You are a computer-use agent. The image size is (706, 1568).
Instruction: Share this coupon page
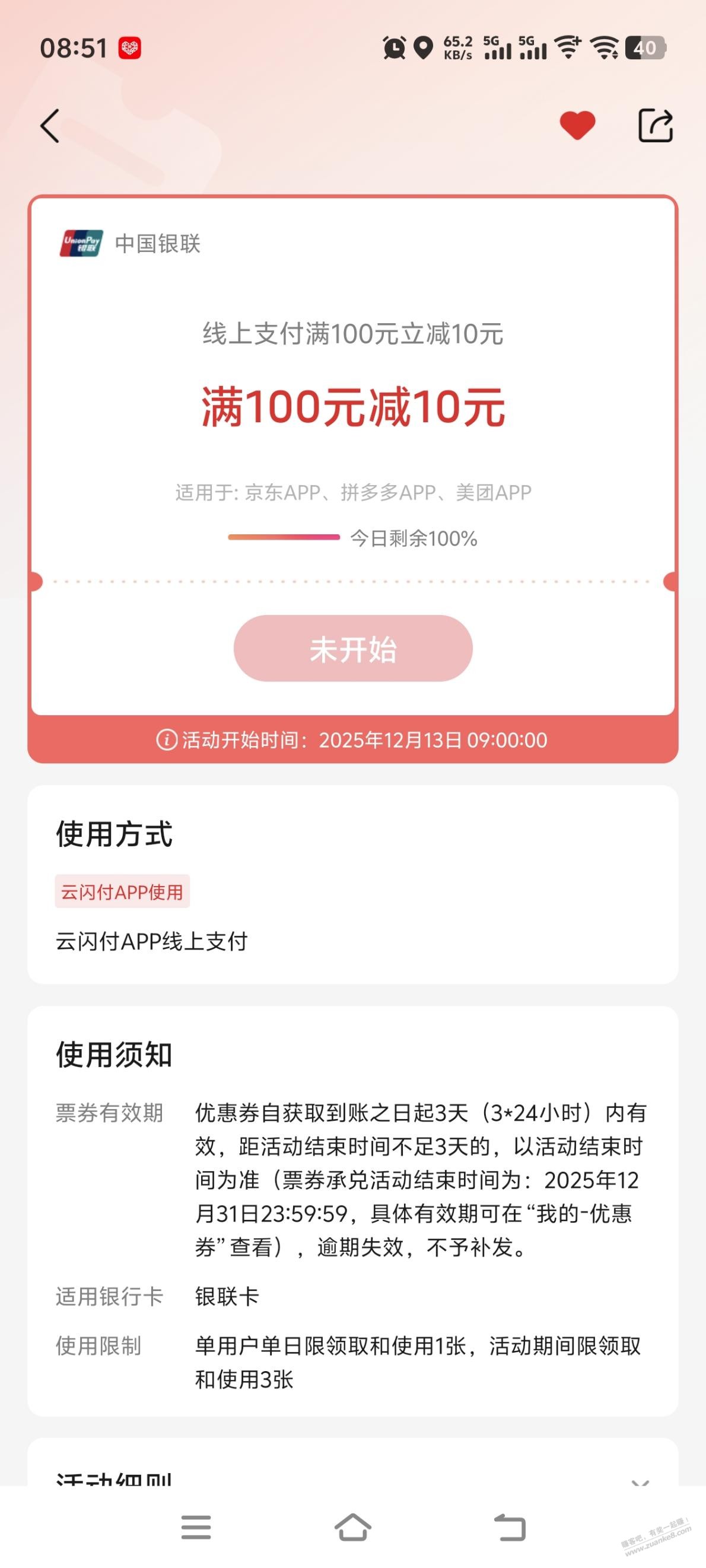655,126
